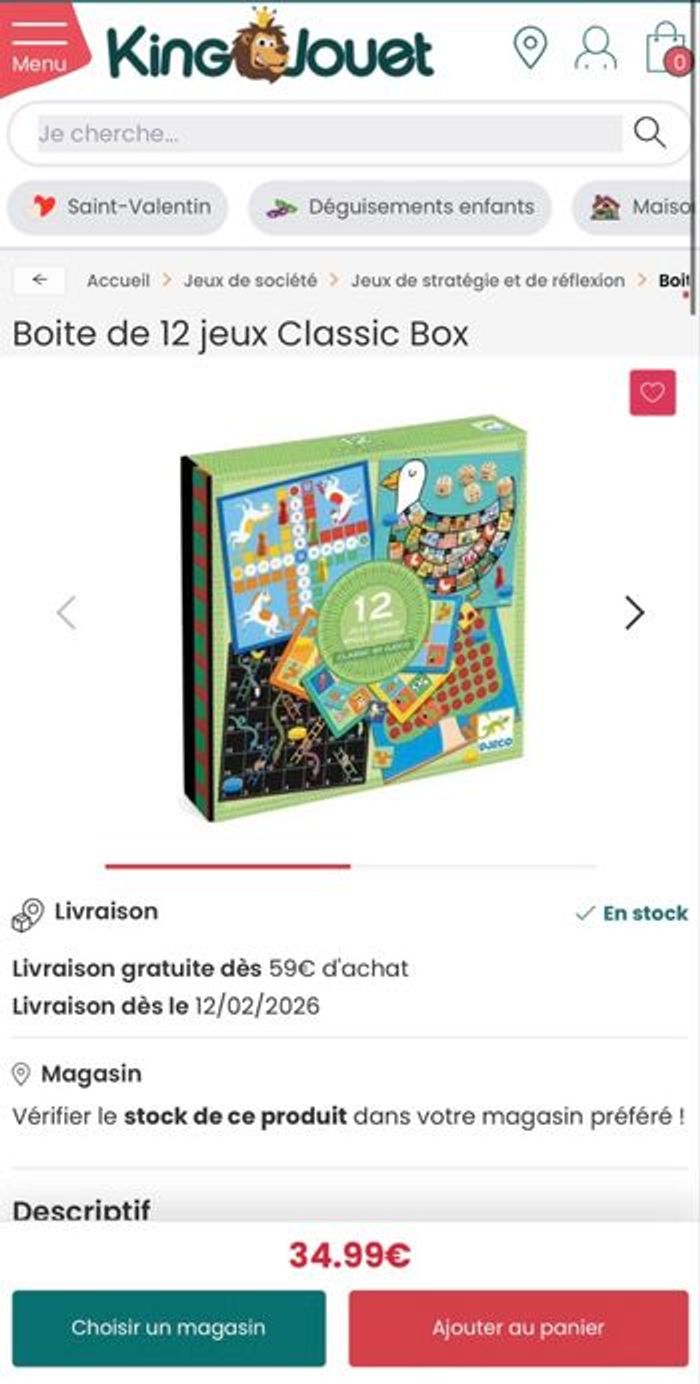Select the Saint-Valentin chip
This screenshot has width=700, height=1384.
(x=118, y=207)
